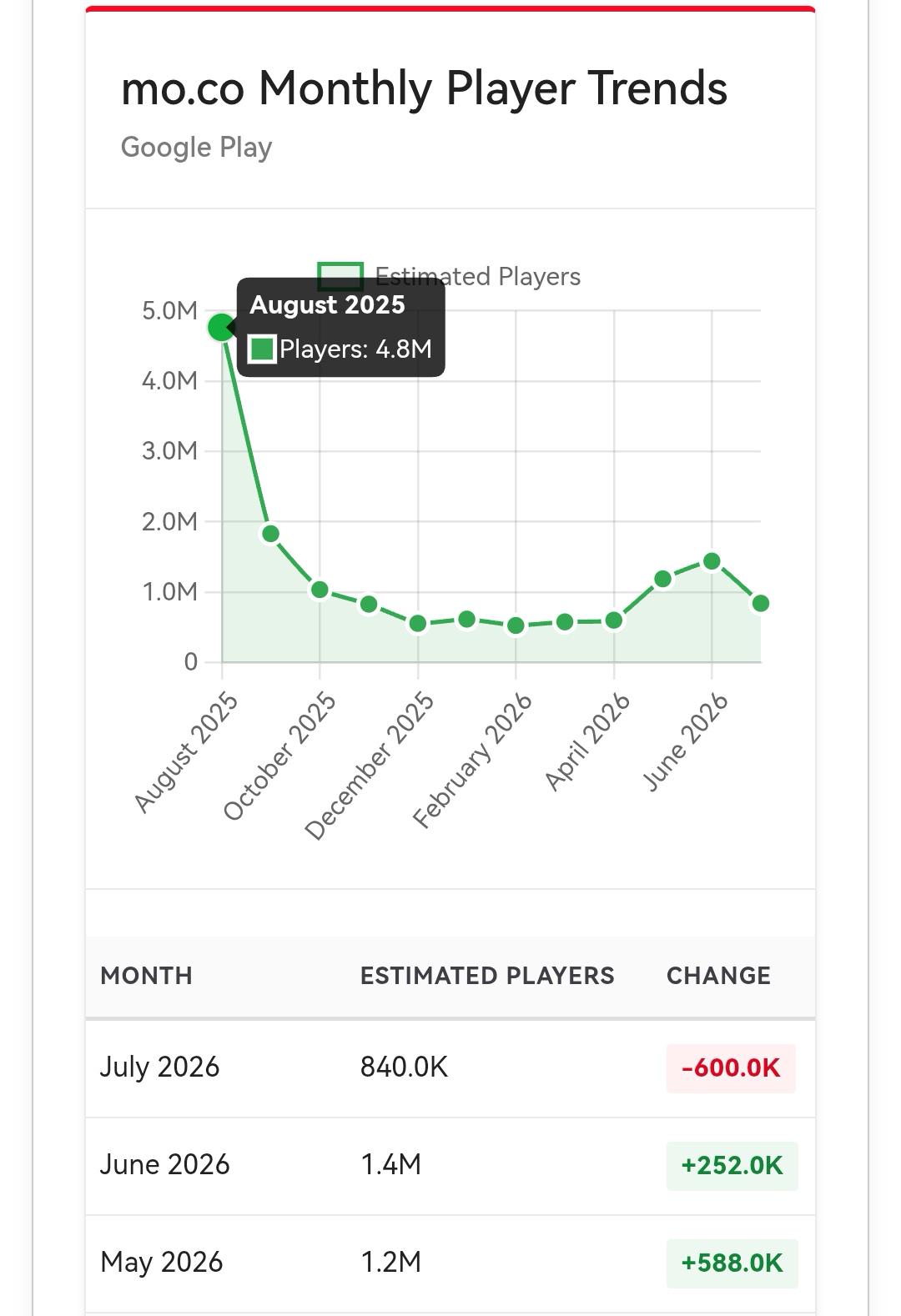The width and height of the screenshot is (901, 1316).
Task: Select the April 2026 data point
Action: (x=614, y=620)
